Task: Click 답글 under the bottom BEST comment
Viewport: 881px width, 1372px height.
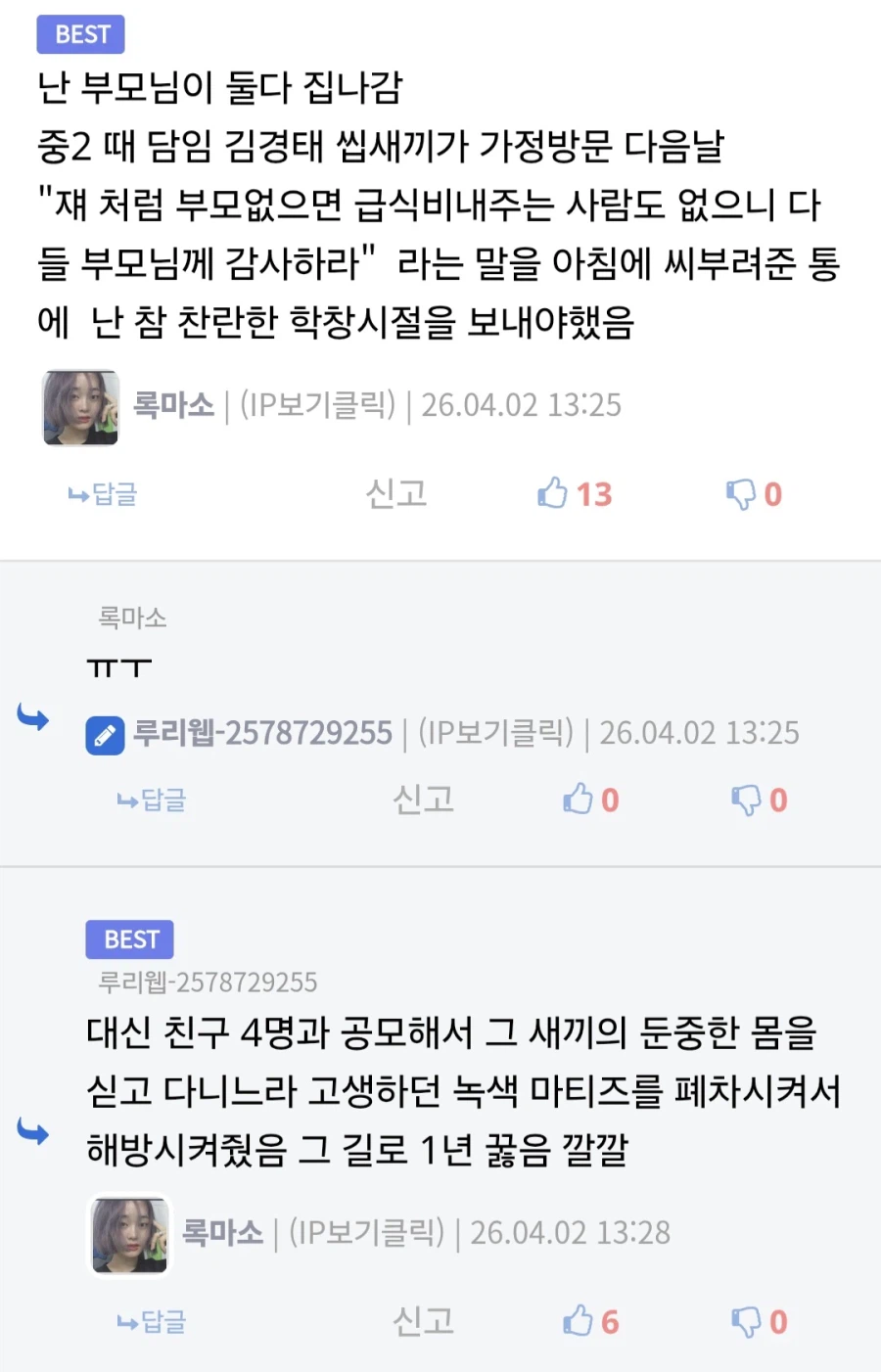Action: (150, 1320)
